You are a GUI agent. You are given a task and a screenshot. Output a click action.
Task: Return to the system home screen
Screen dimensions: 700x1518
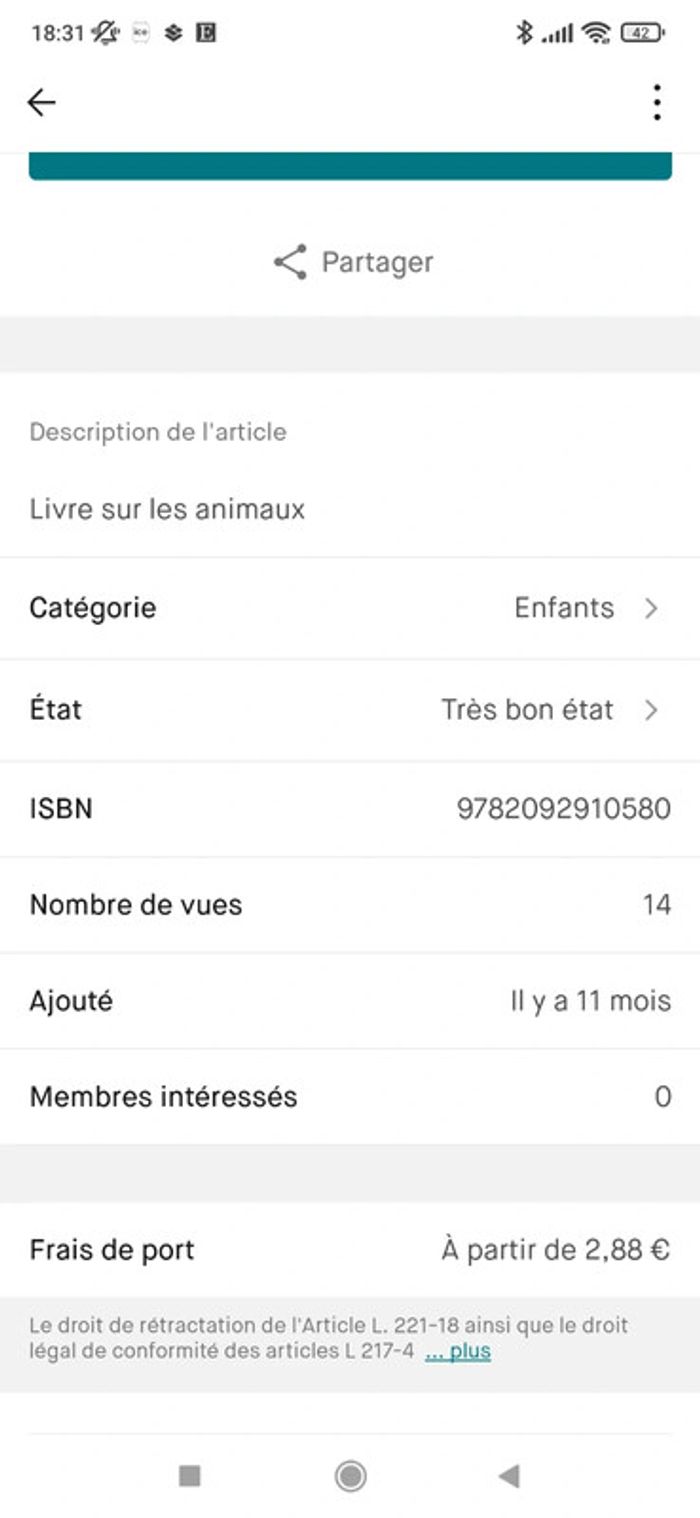pyautogui.click(x=350, y=1475)
